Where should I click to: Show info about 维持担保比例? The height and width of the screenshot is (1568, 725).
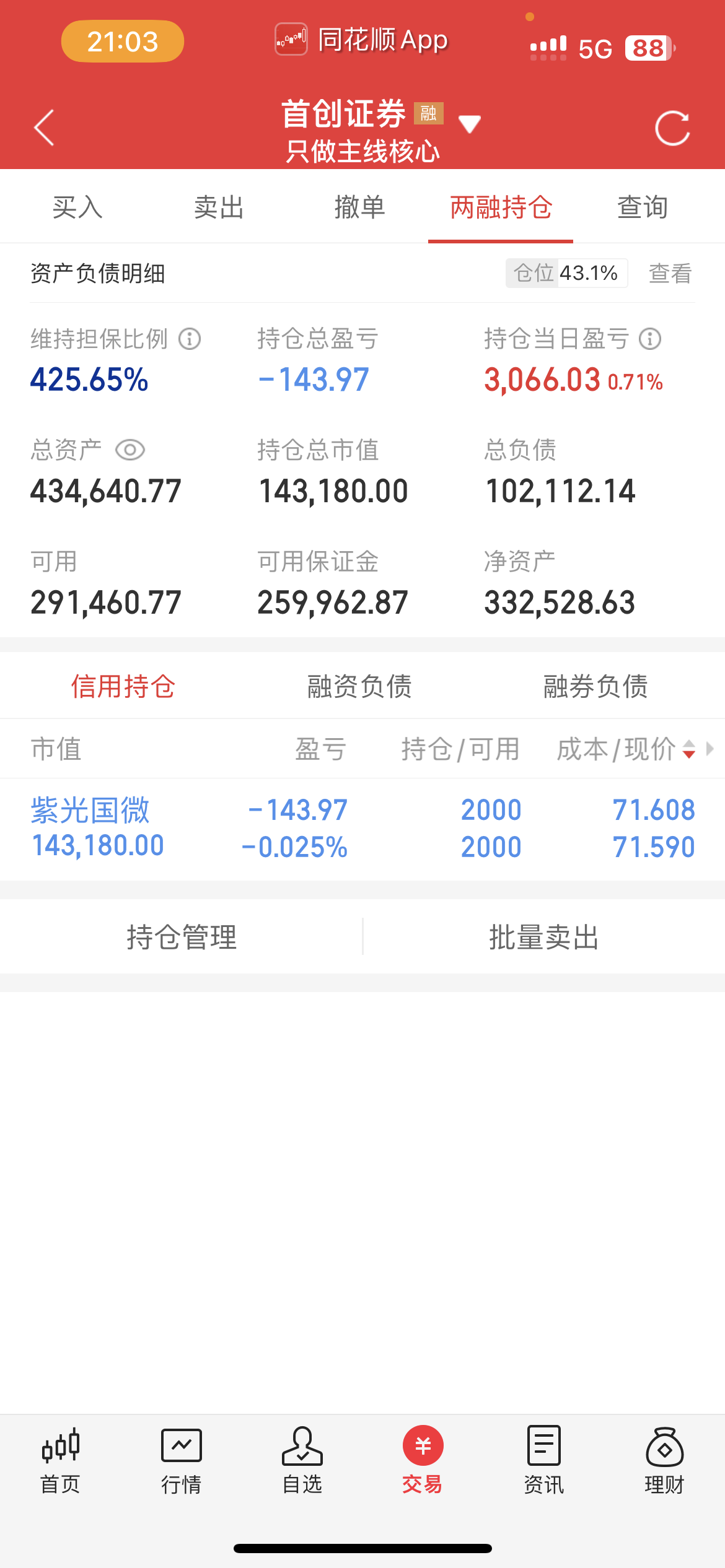point(190,339)
